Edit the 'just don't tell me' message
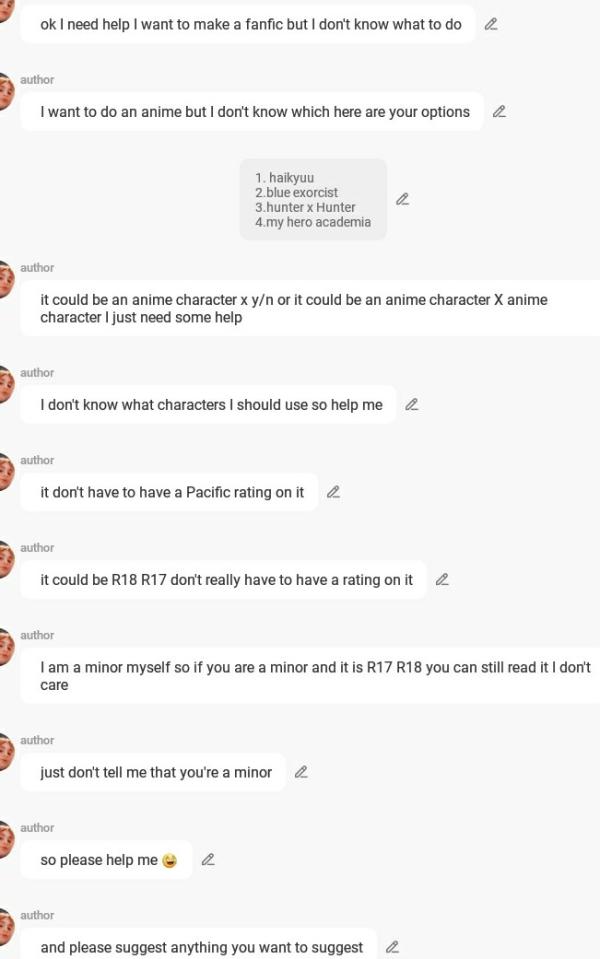600x959 pixels. [301, 772]
